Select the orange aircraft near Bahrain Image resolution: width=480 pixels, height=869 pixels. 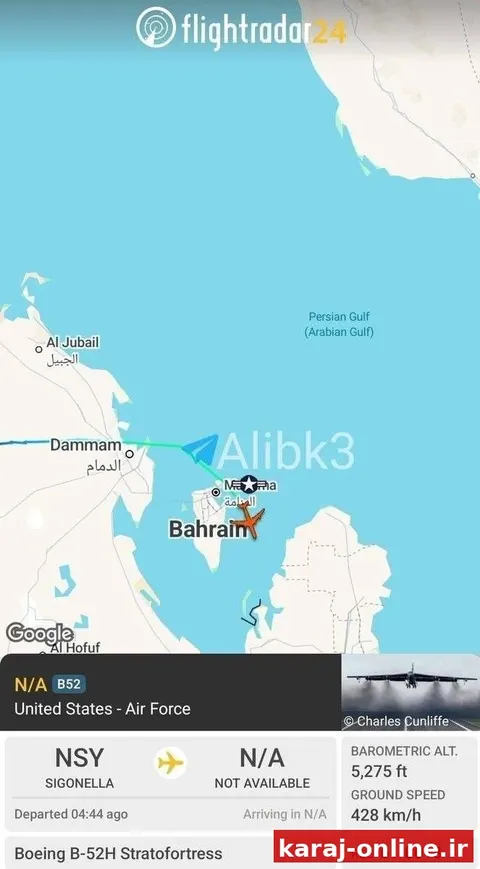[248, 520]
